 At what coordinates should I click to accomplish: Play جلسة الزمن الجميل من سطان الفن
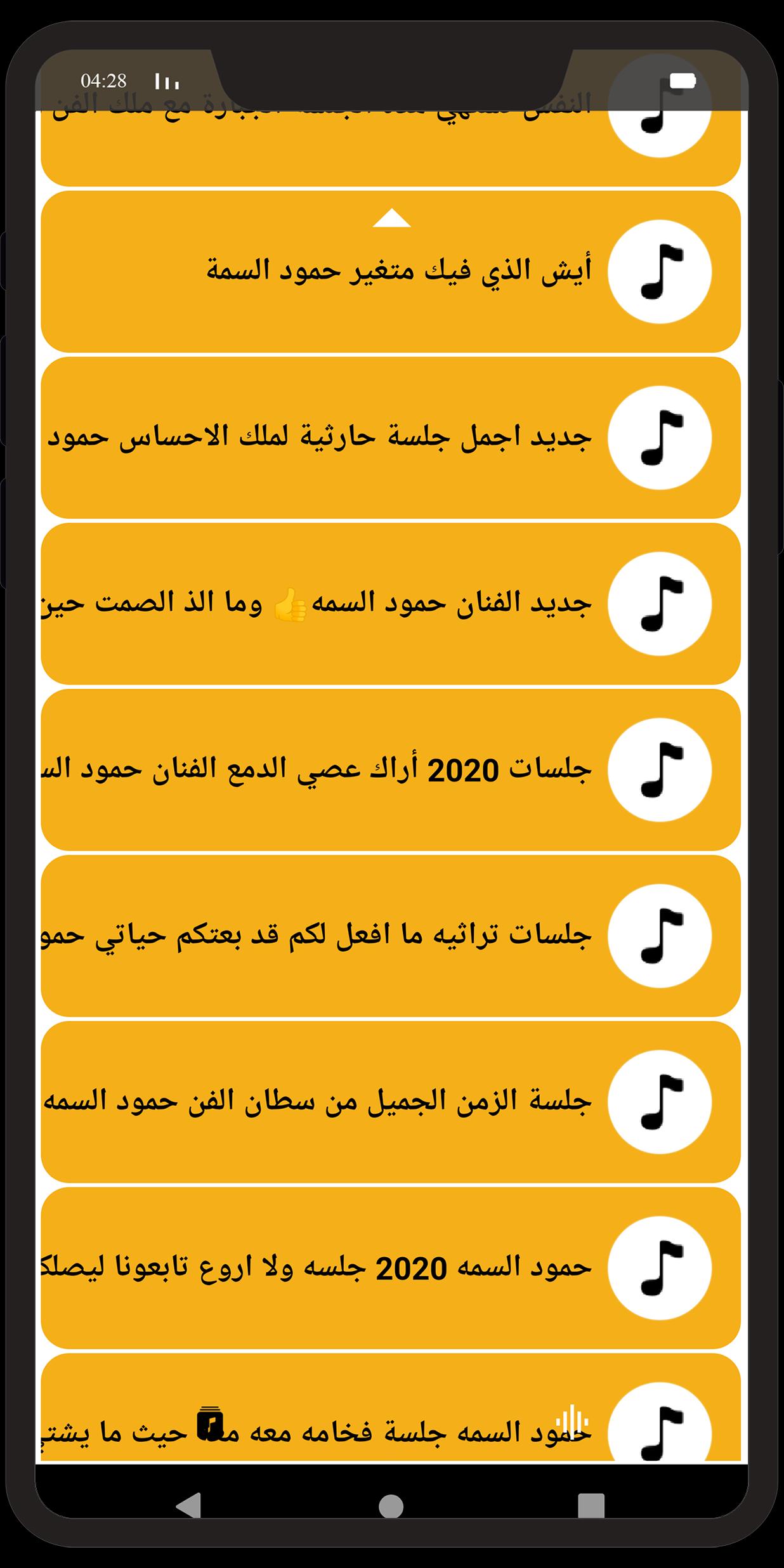tap(391, 1102)
